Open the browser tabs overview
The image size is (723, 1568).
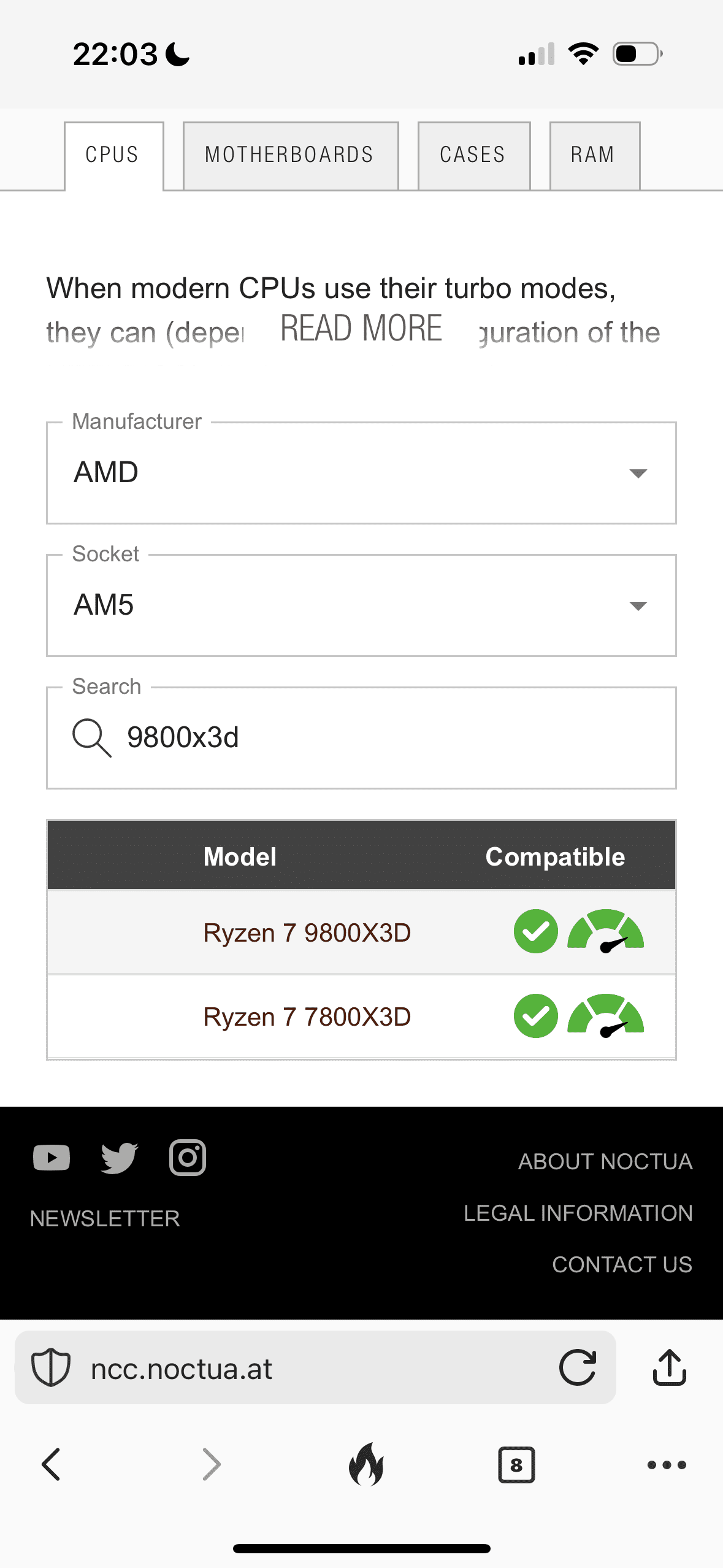coord(516,1465)
